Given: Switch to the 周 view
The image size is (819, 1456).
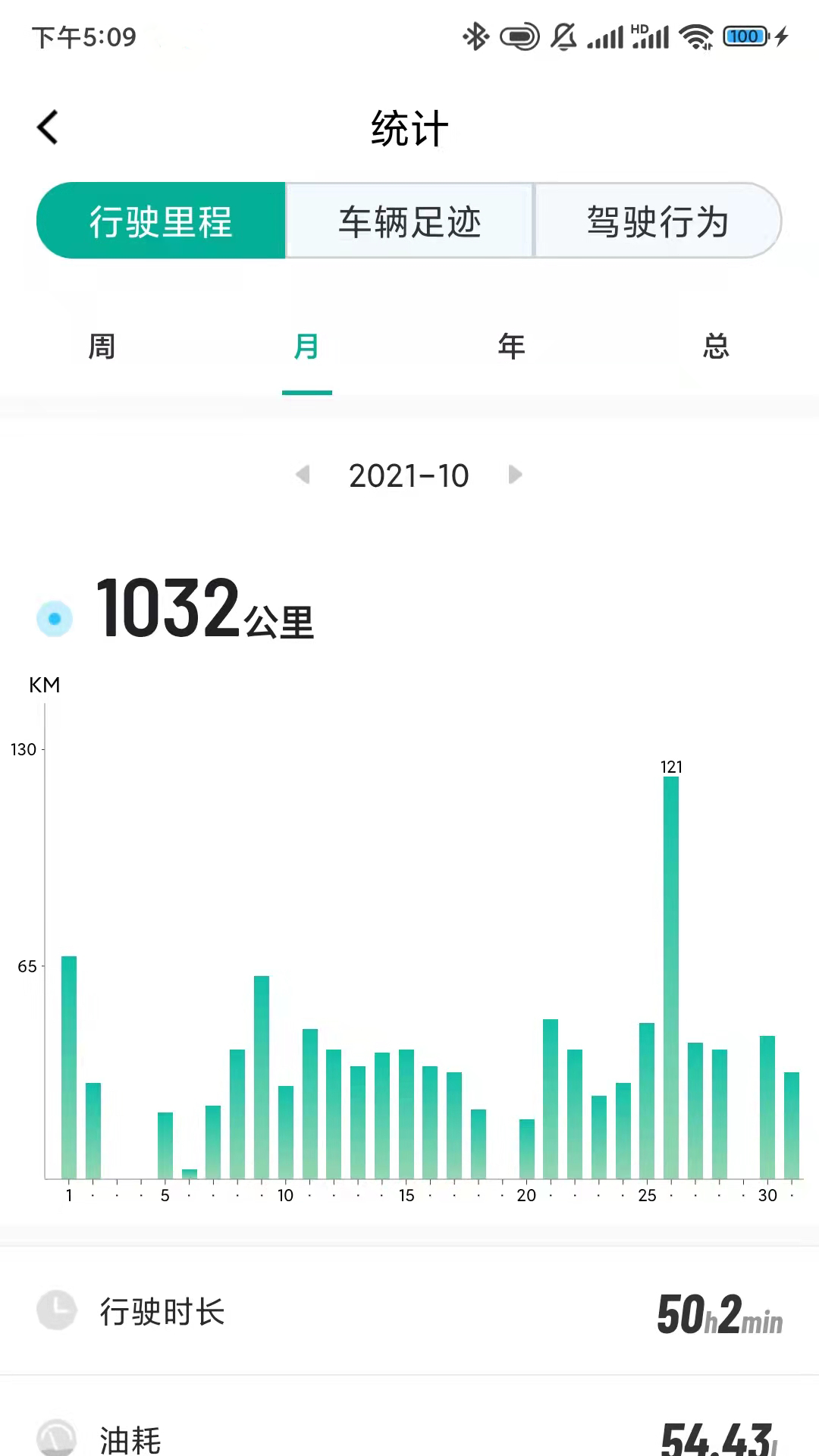Looking at the screenshot, I should click(102, 347).
